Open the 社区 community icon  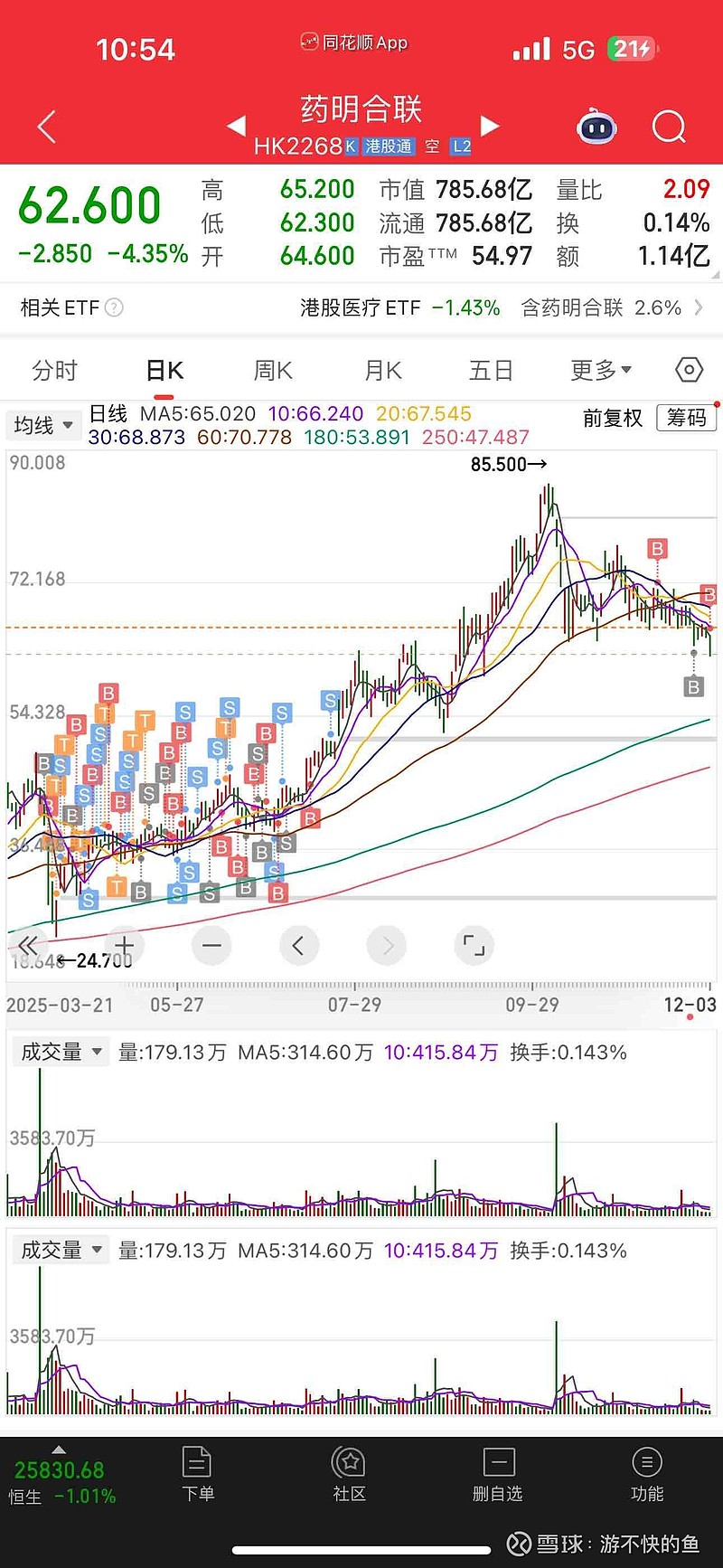point(348,1474)
